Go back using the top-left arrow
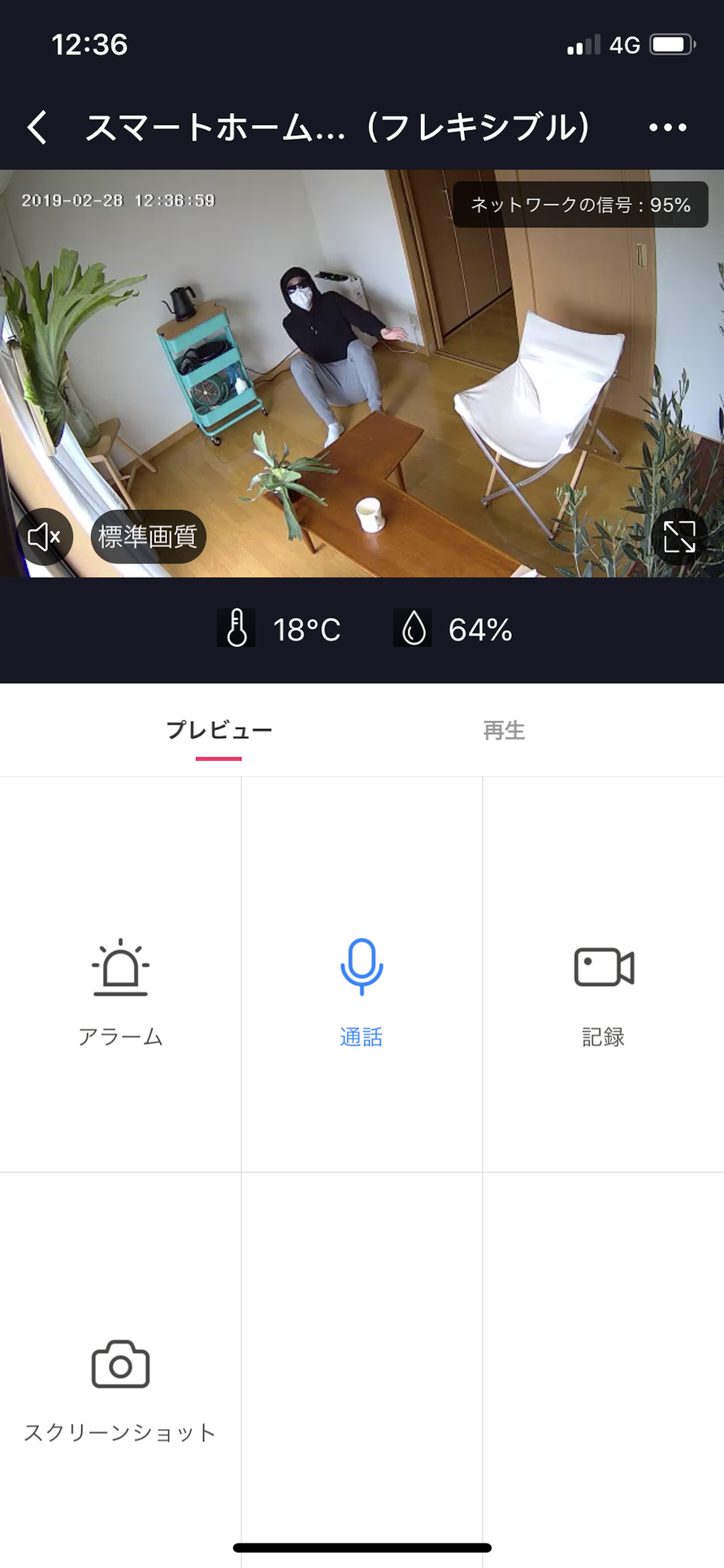 37,128
